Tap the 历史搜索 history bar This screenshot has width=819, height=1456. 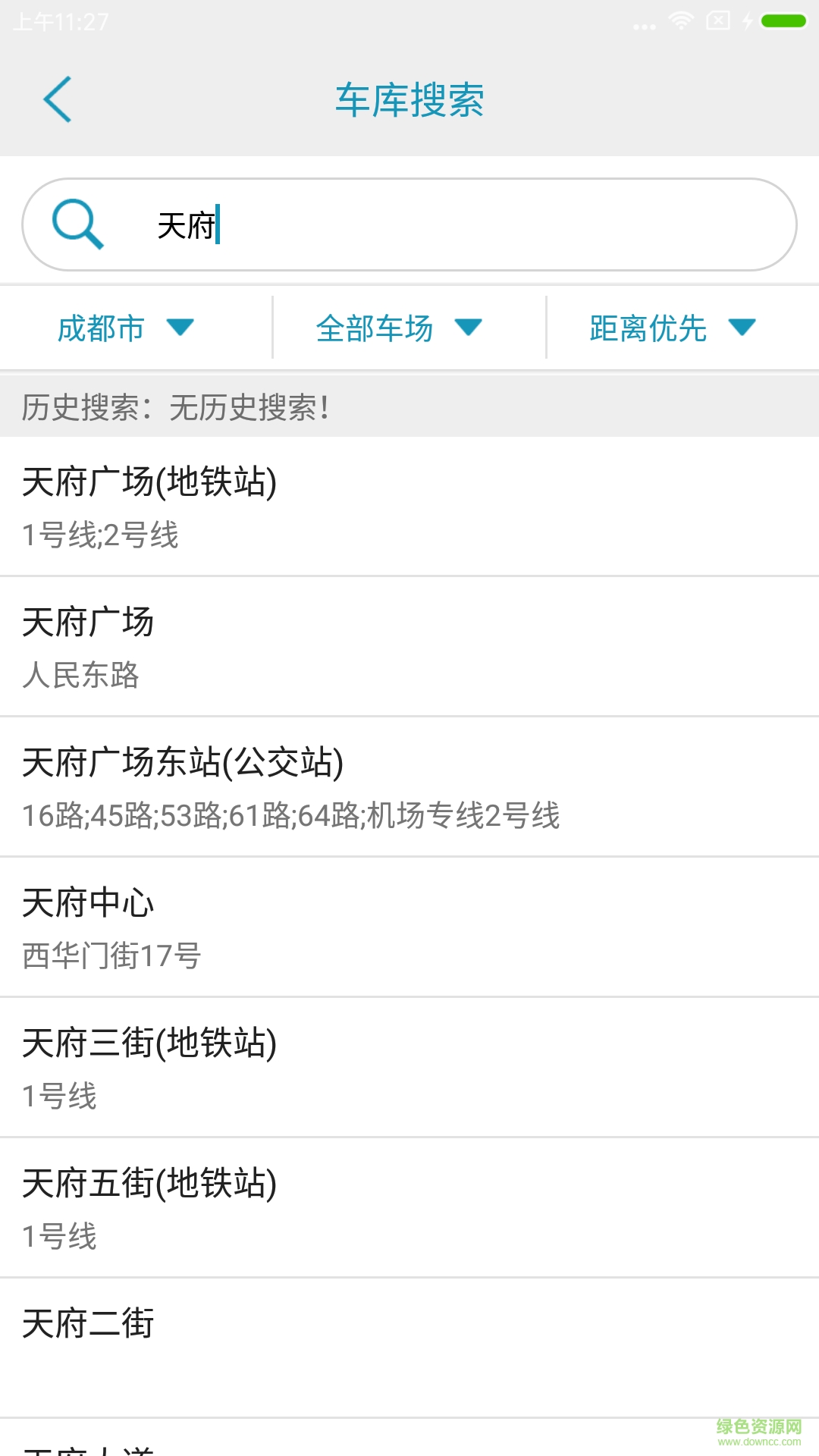point(409,406)
